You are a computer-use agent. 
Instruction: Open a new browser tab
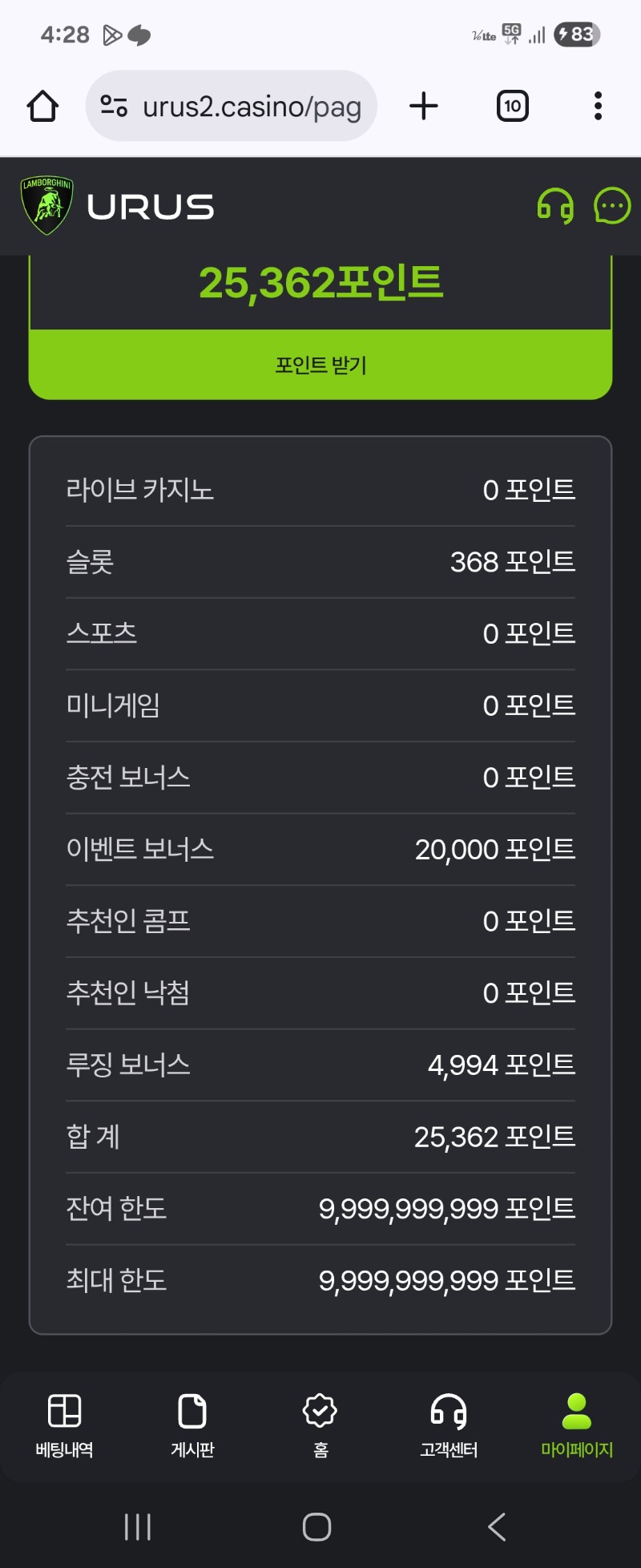[424, 106]
